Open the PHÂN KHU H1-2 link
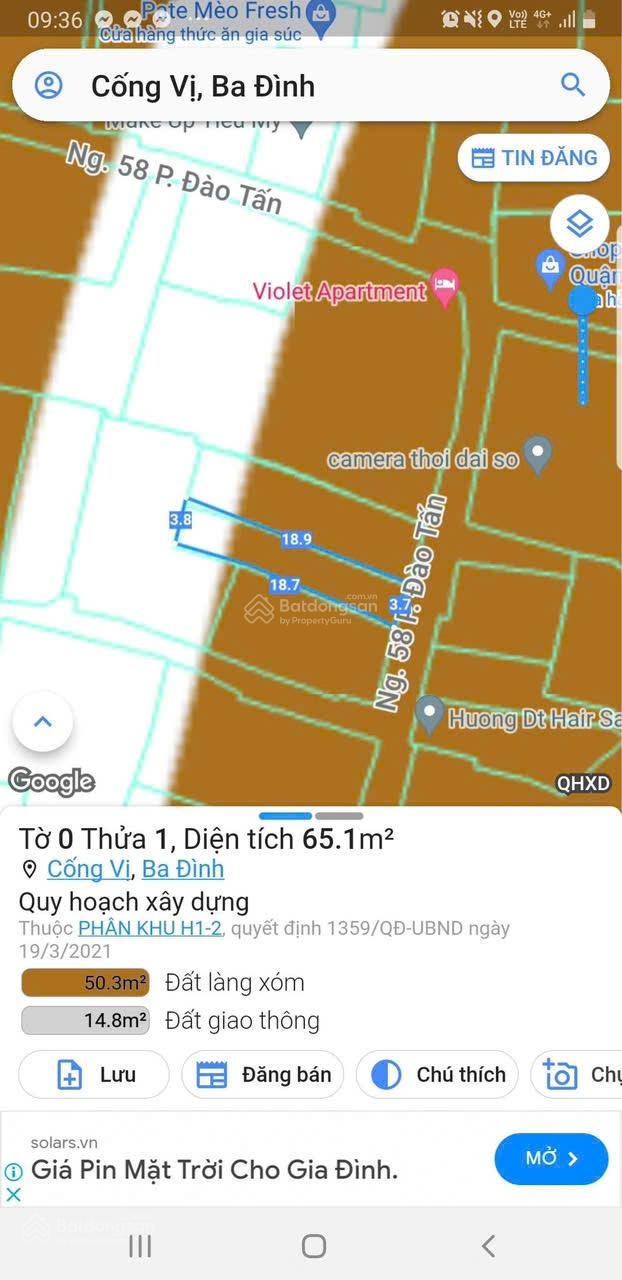This screenshot has height=1280, width=622. pyautogui.click(x=150, y=928)
